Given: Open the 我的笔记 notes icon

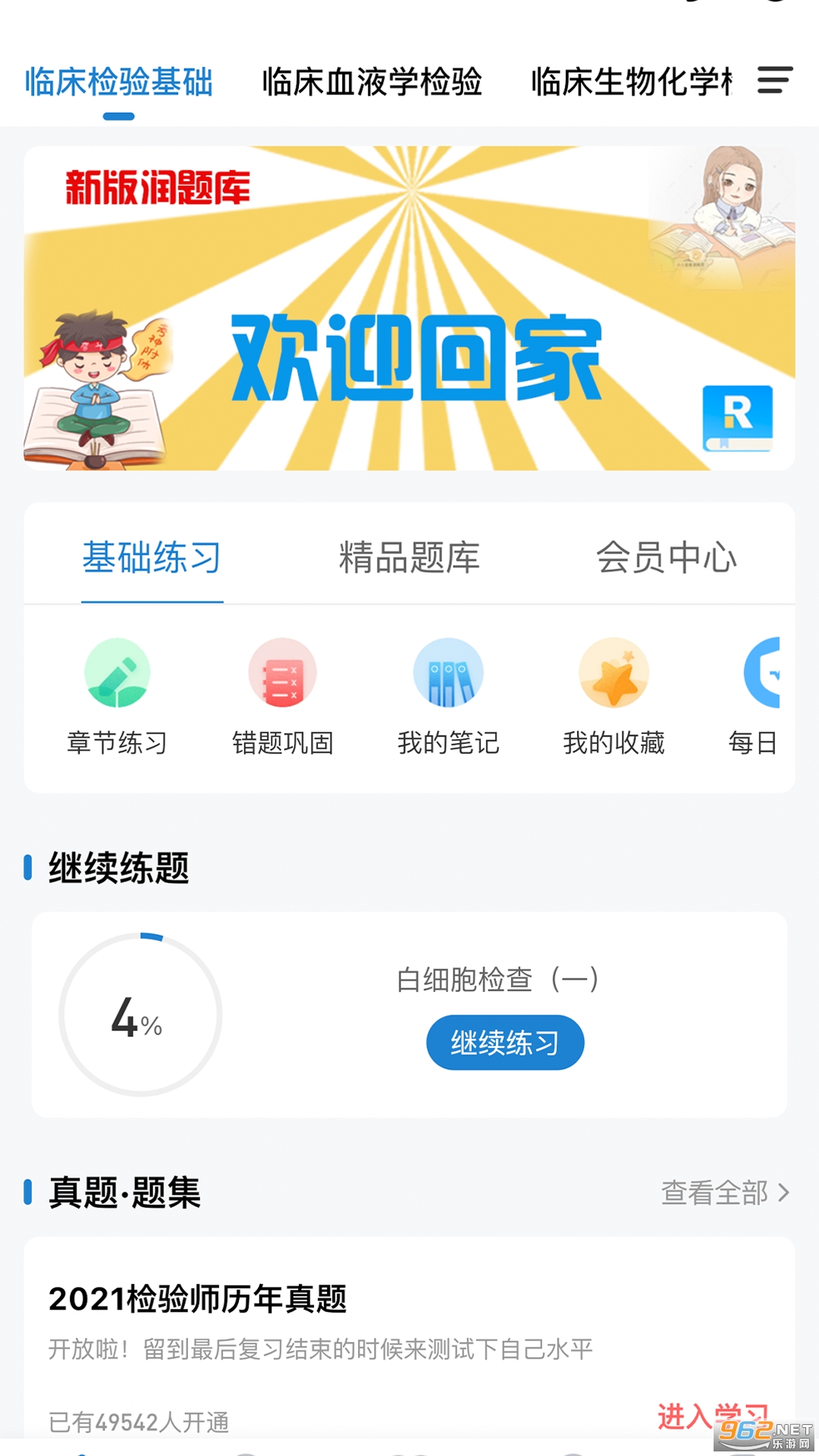Looking at the screenshot, I should tap(448, 673).
